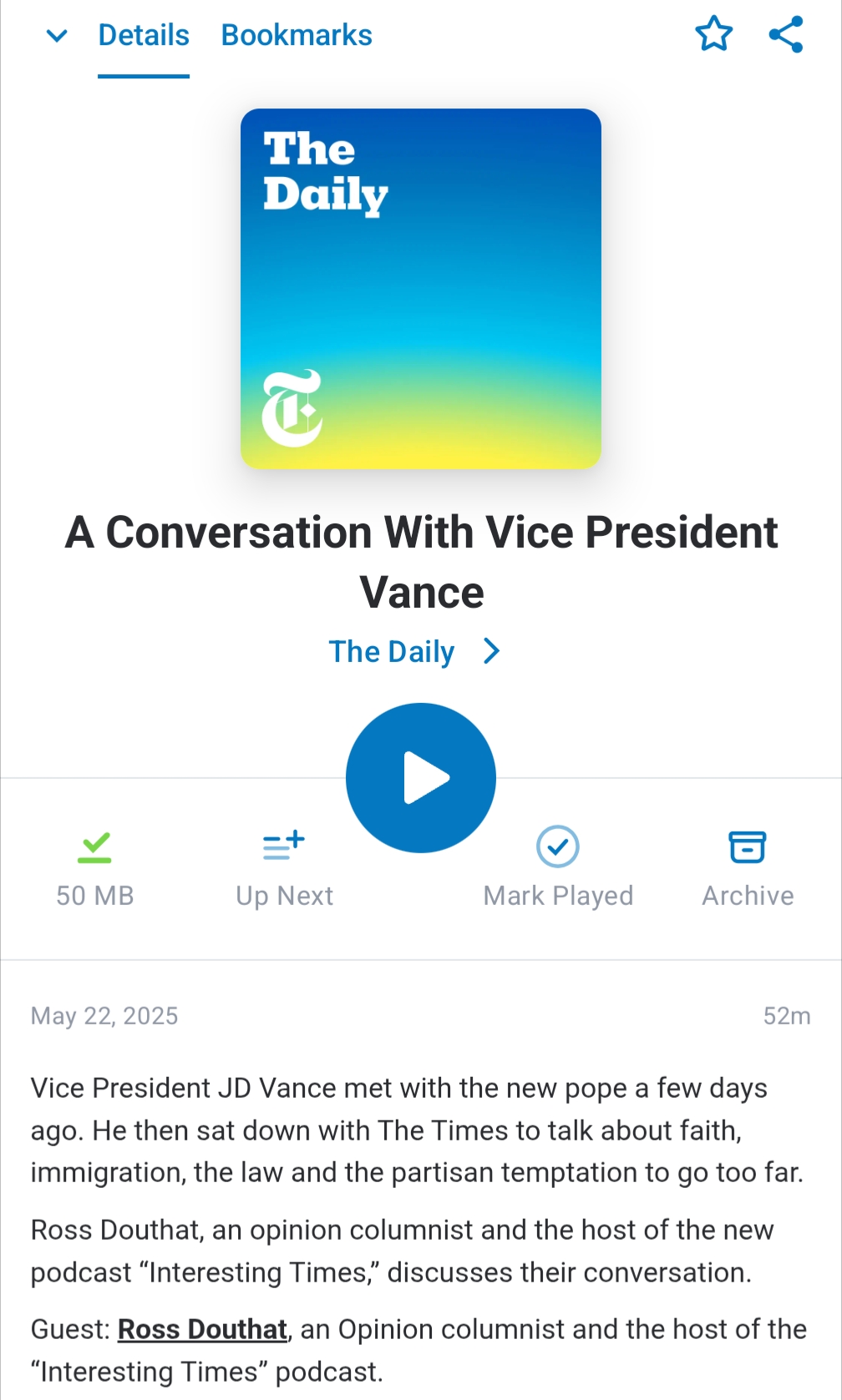Select the Details tab
This screenshot has height=1400, width=842.
144,36
